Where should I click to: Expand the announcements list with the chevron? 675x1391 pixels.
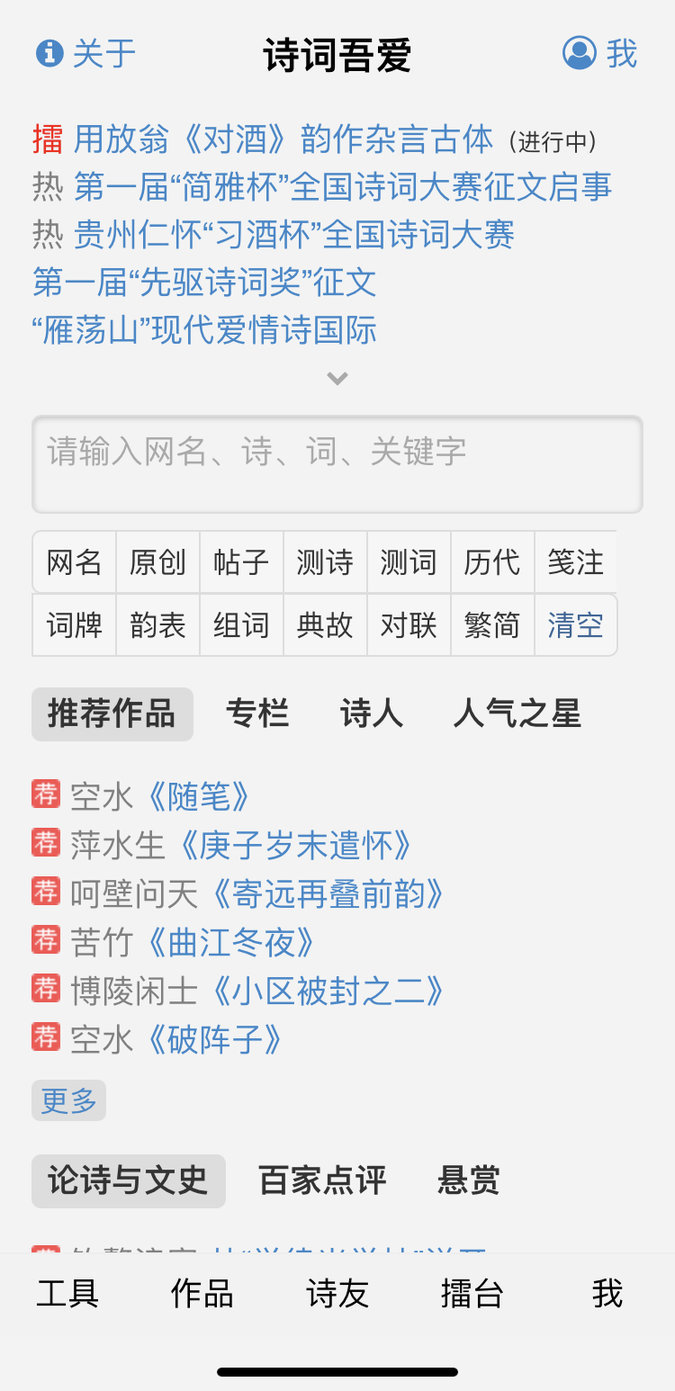[337, 378]
